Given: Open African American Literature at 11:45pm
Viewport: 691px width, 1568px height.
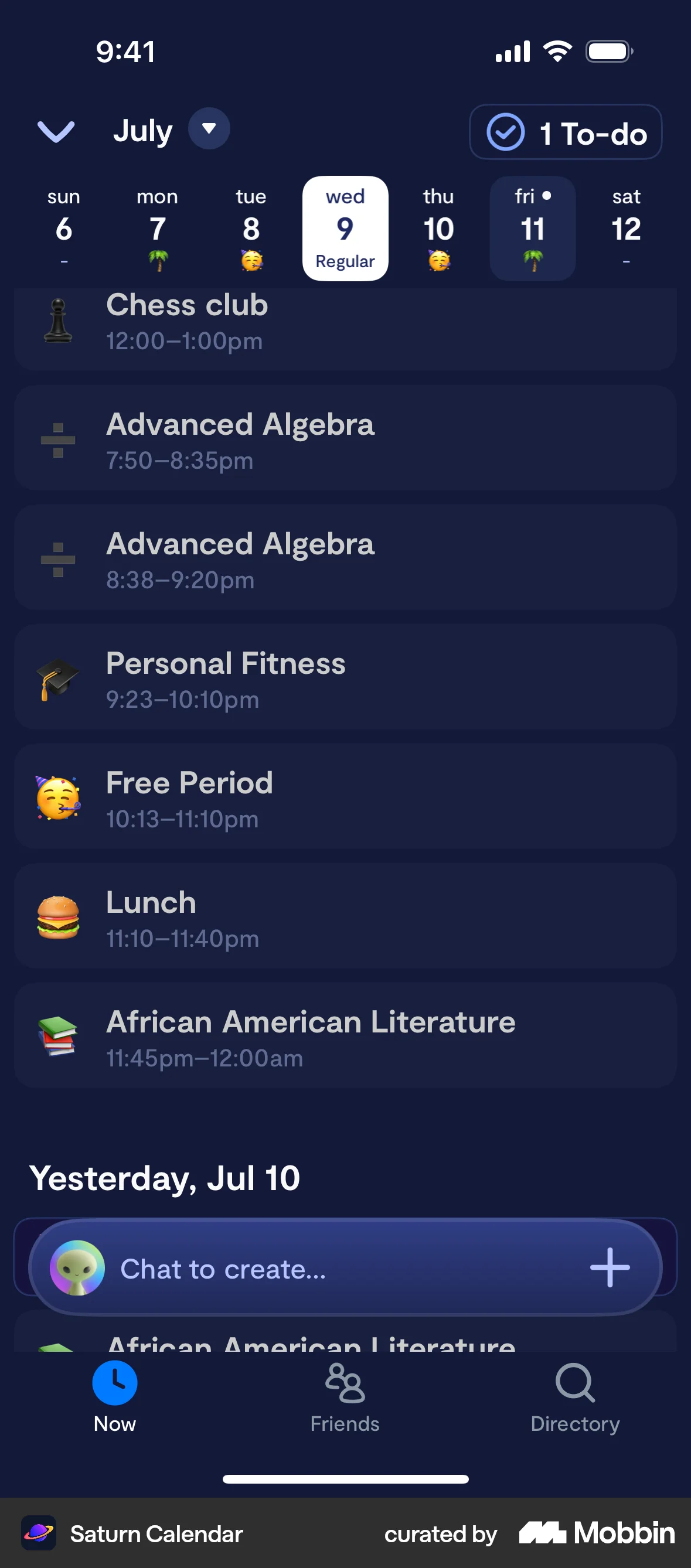Looking at the screenshot, I should (345, 1036).
